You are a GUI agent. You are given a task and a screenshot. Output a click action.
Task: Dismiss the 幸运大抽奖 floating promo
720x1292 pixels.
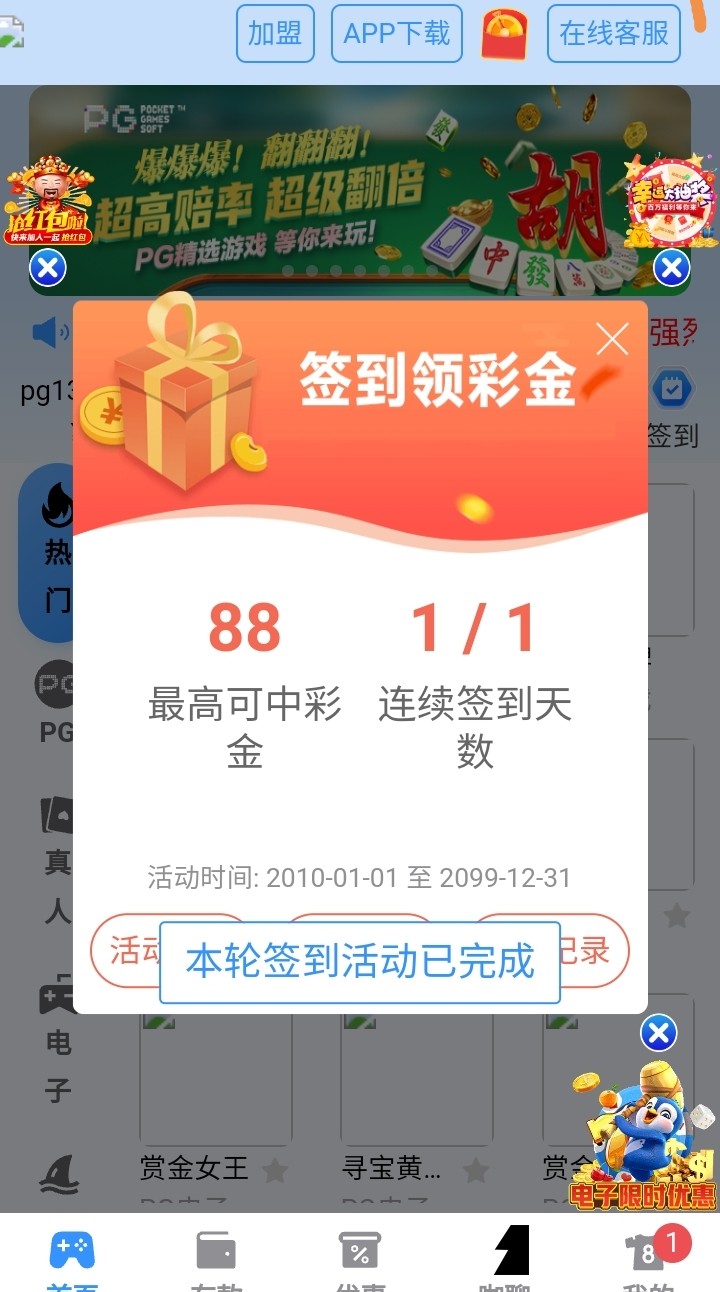[671, 268]
